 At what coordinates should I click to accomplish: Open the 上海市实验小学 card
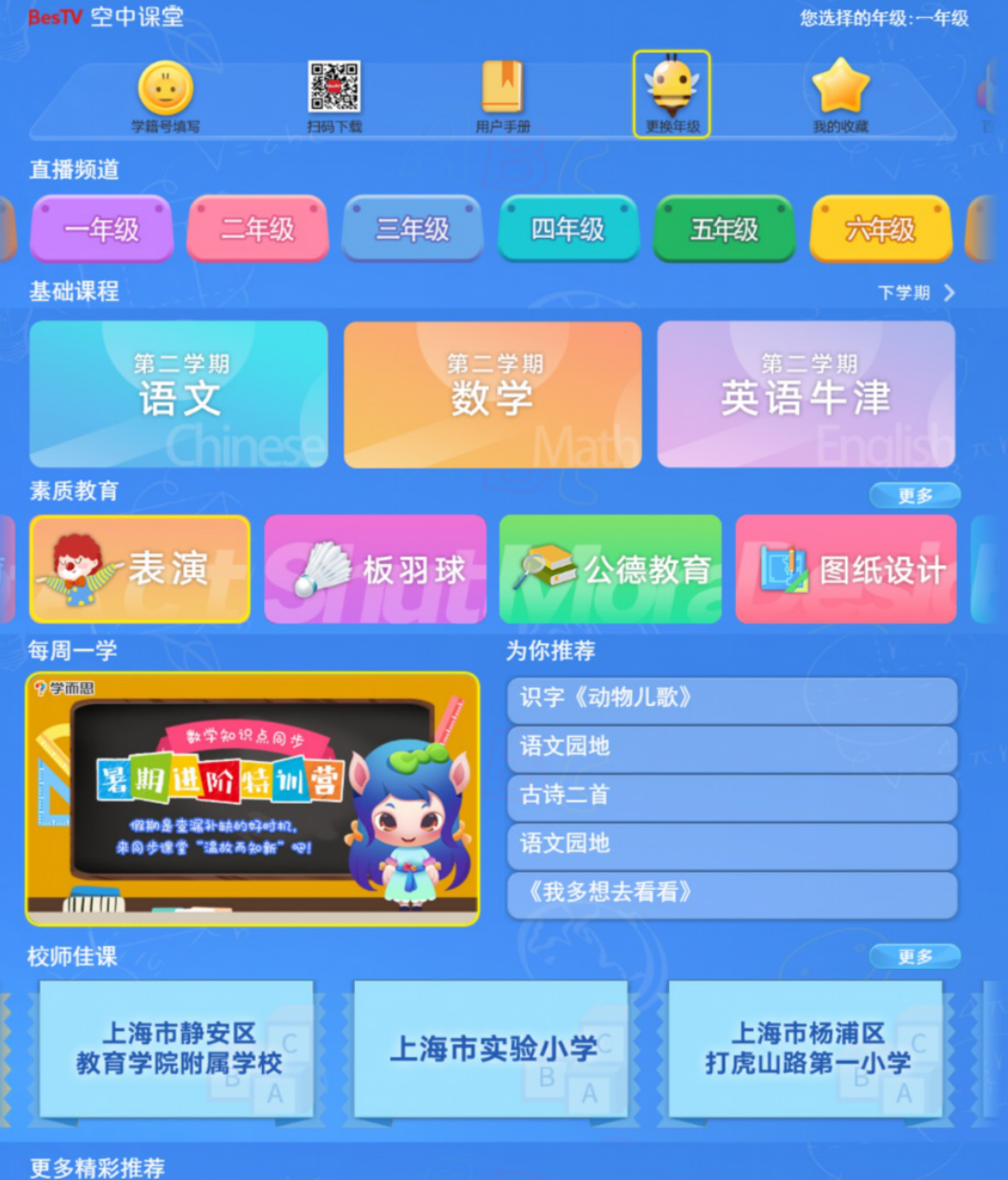492,1050
